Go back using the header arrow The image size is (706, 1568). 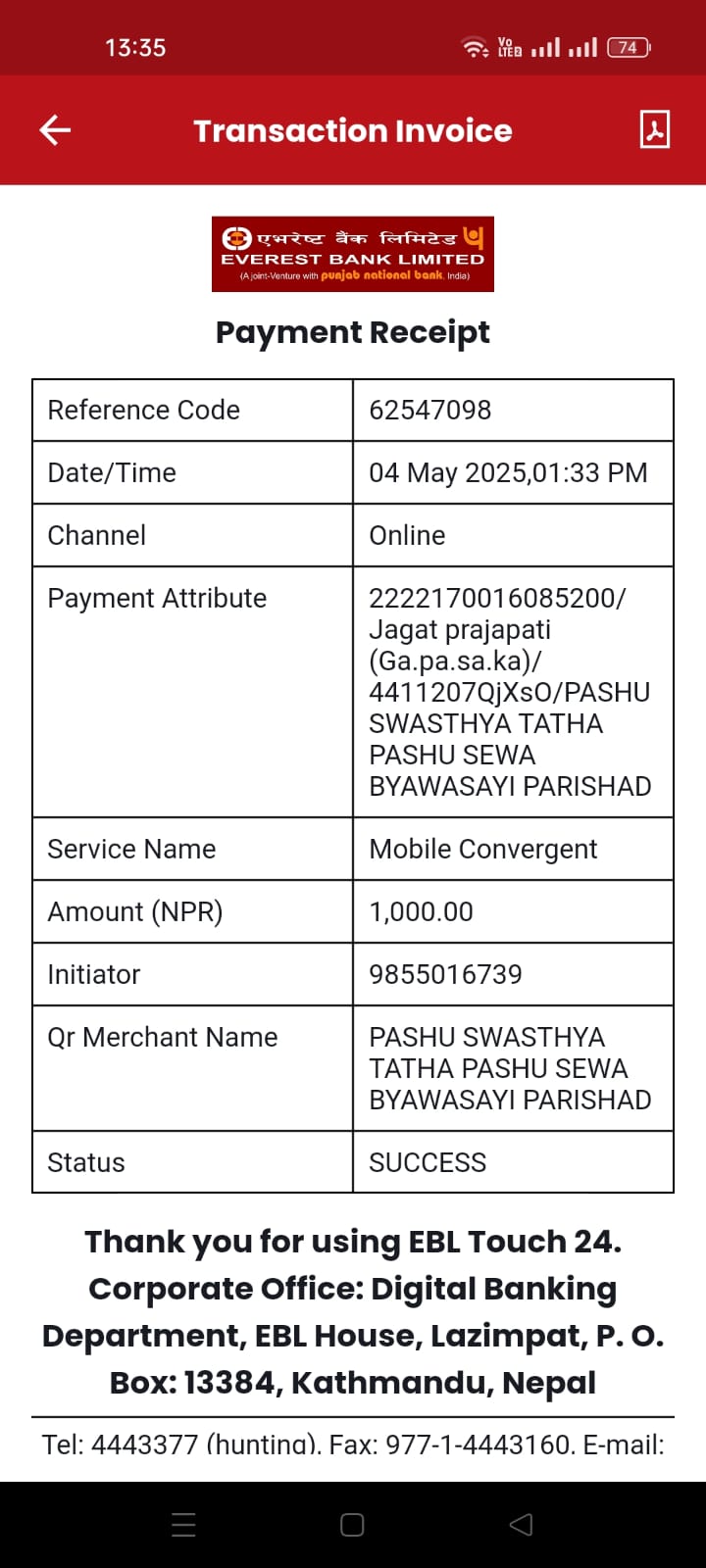click(x=55, y=129)
